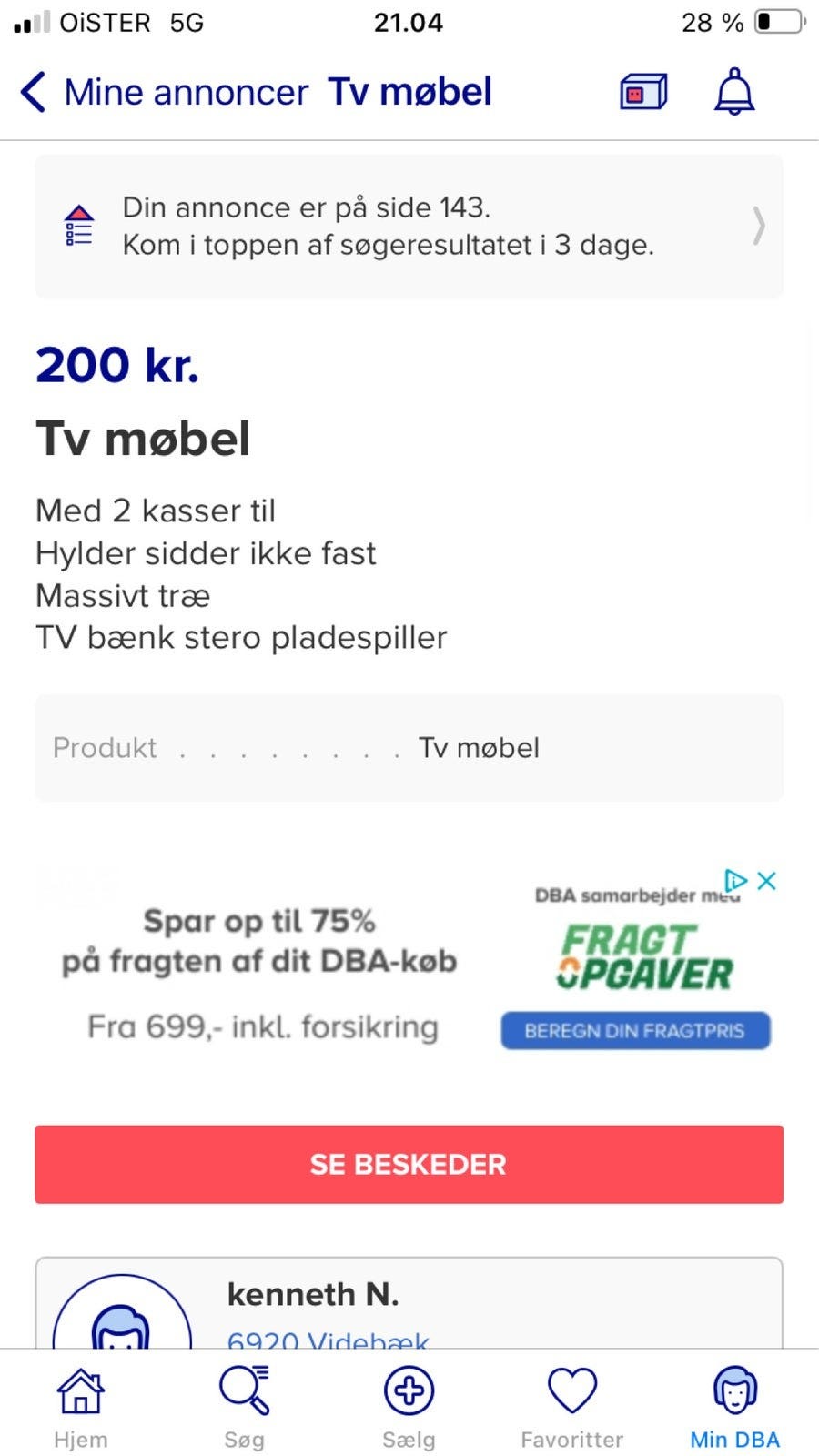Open the 6920 Videbæk location link

328,1340
